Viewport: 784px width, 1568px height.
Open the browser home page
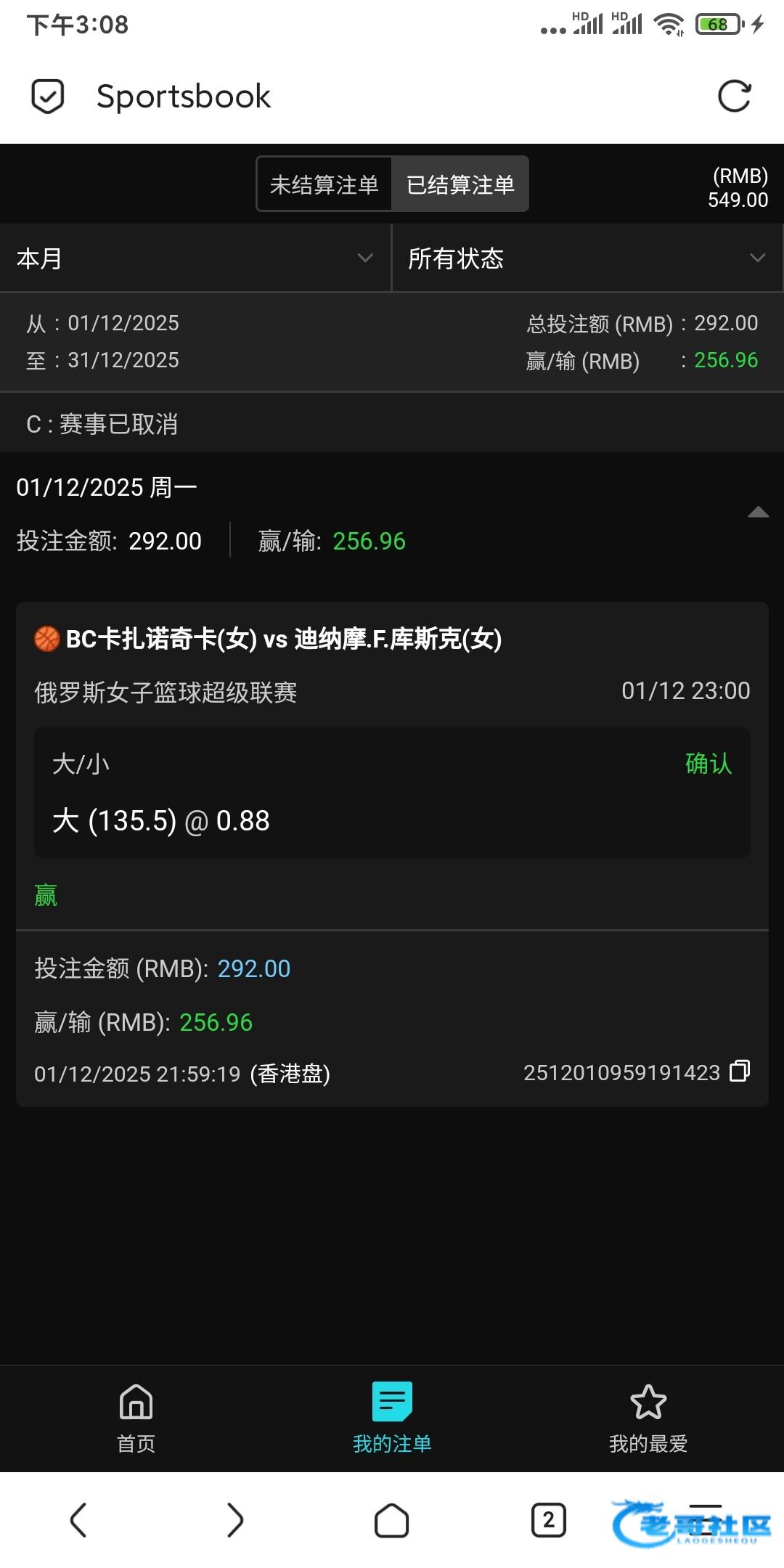[392, 1520]
